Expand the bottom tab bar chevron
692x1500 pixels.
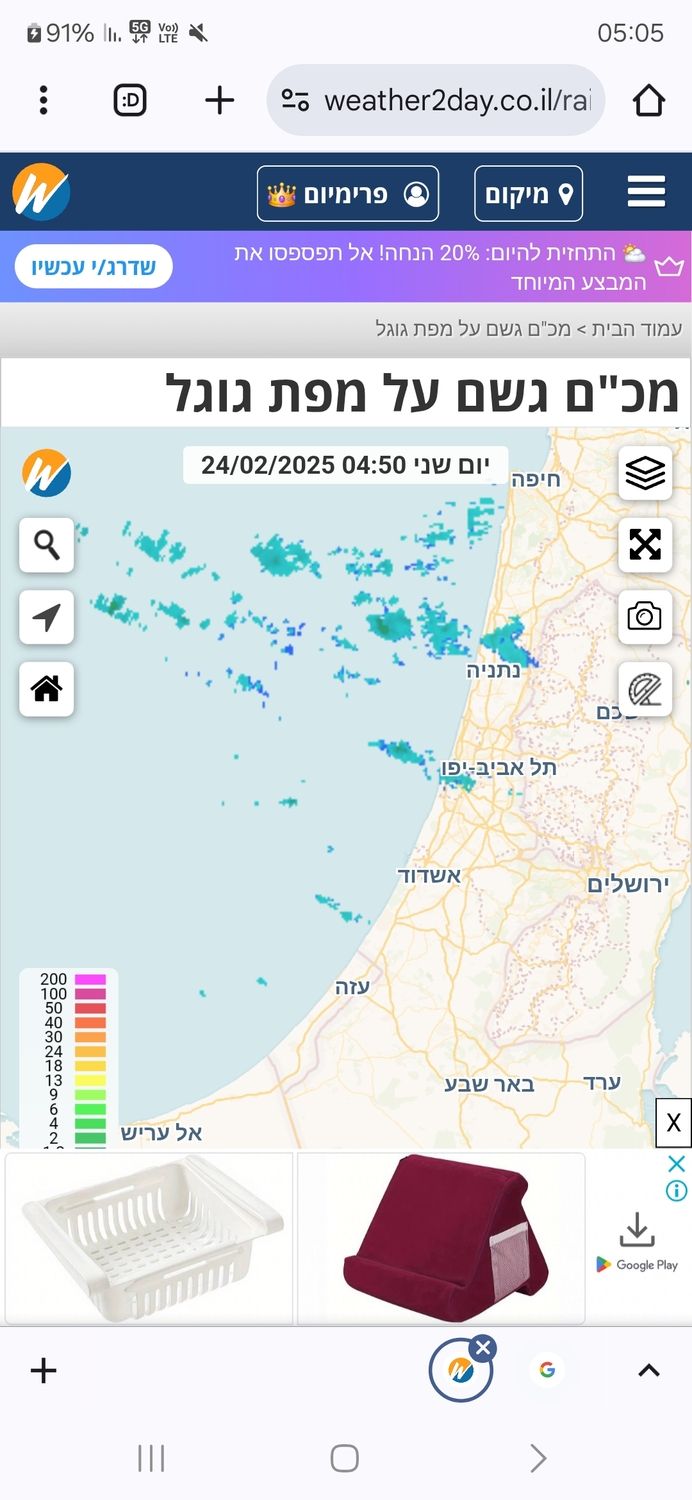tap(649, 1370)
